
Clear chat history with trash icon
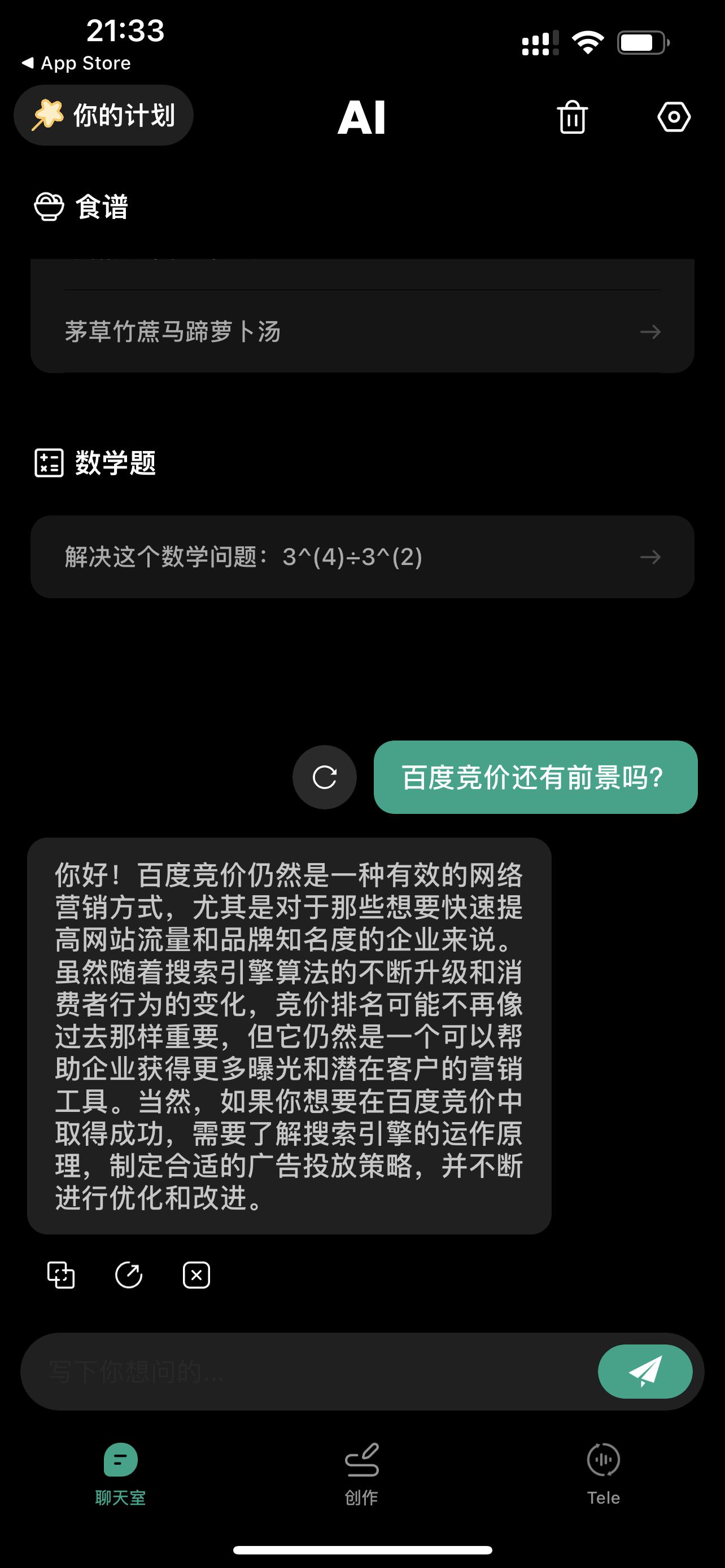point(571,117)
